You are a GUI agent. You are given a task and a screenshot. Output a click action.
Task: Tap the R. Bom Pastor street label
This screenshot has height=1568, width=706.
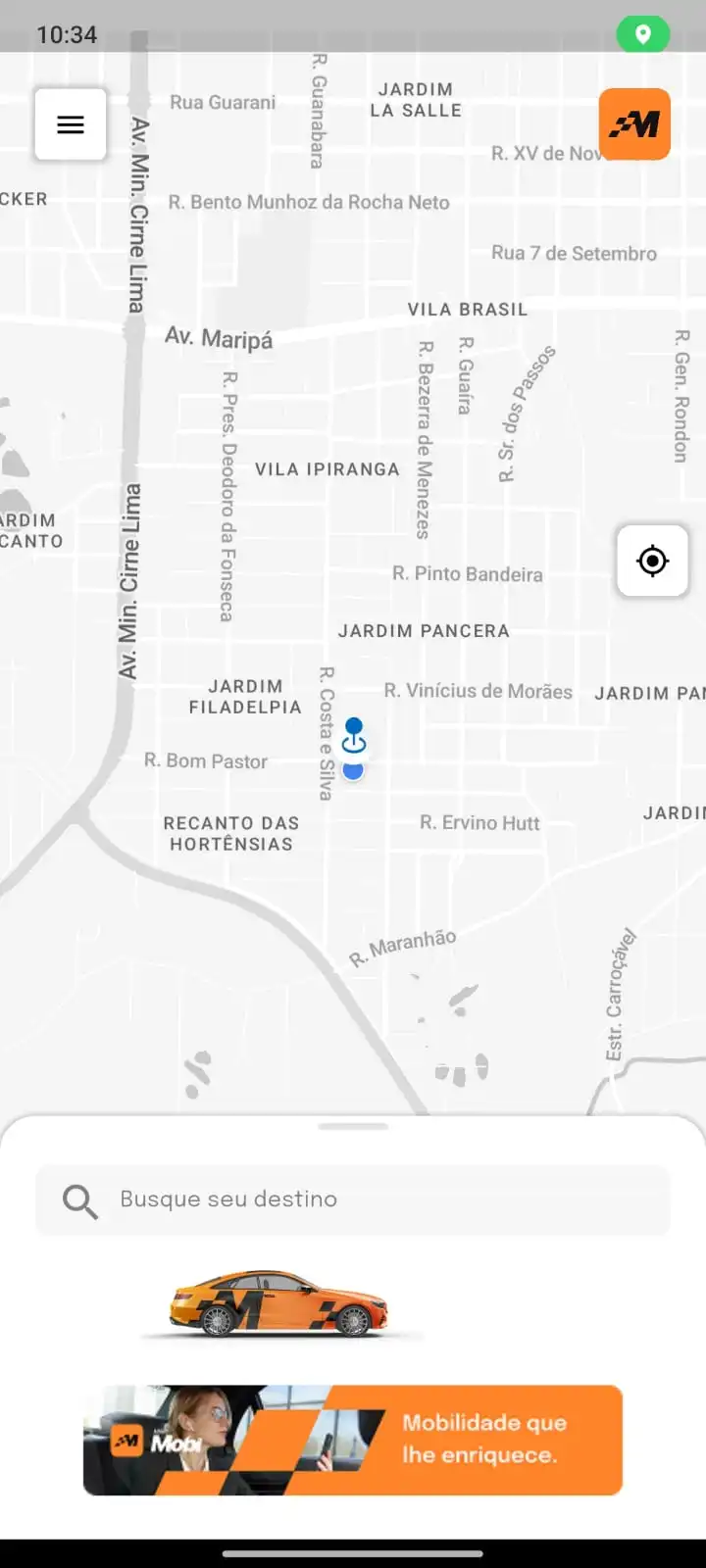click(205, 760)
